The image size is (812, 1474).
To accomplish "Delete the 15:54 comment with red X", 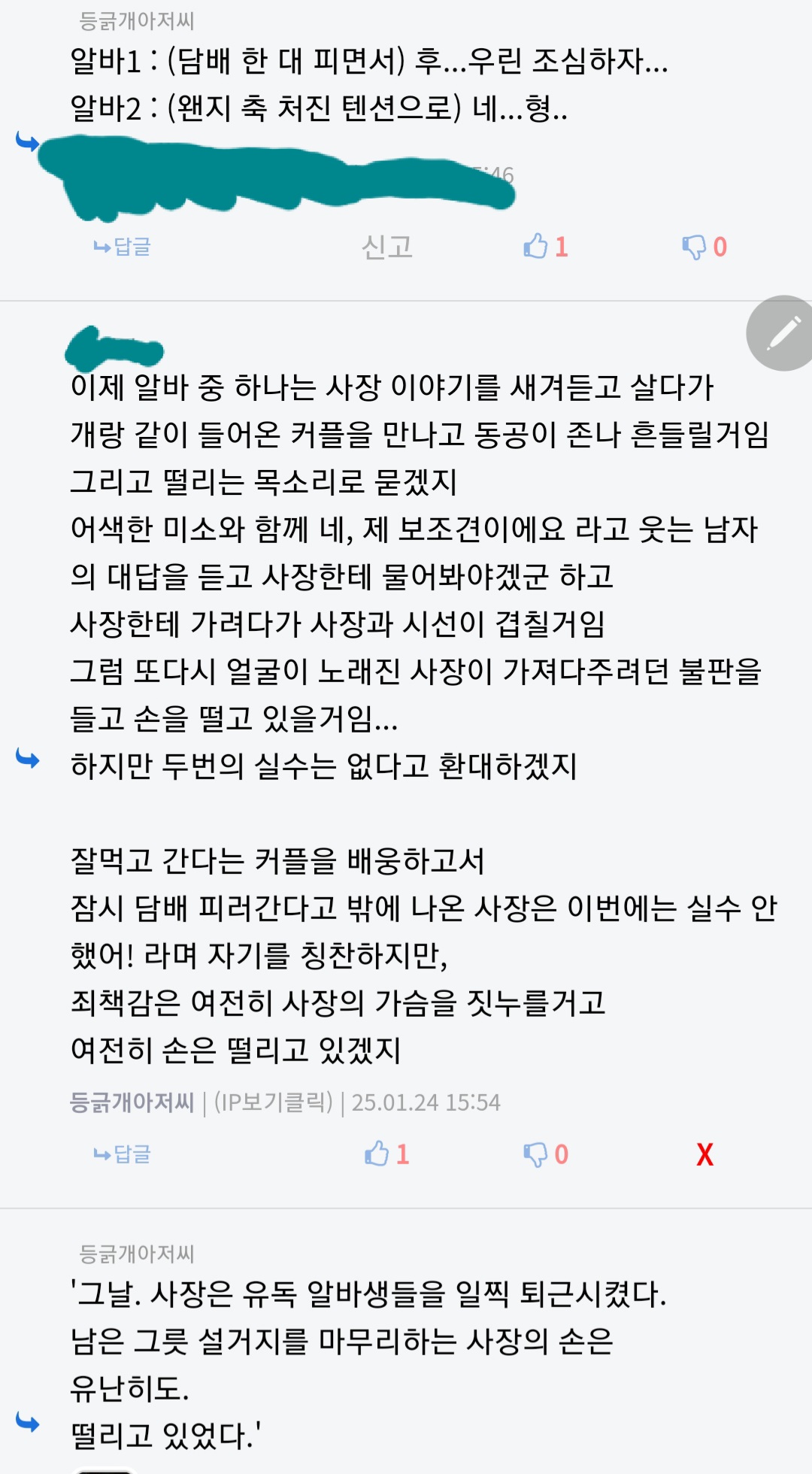I will [704, 1154].
